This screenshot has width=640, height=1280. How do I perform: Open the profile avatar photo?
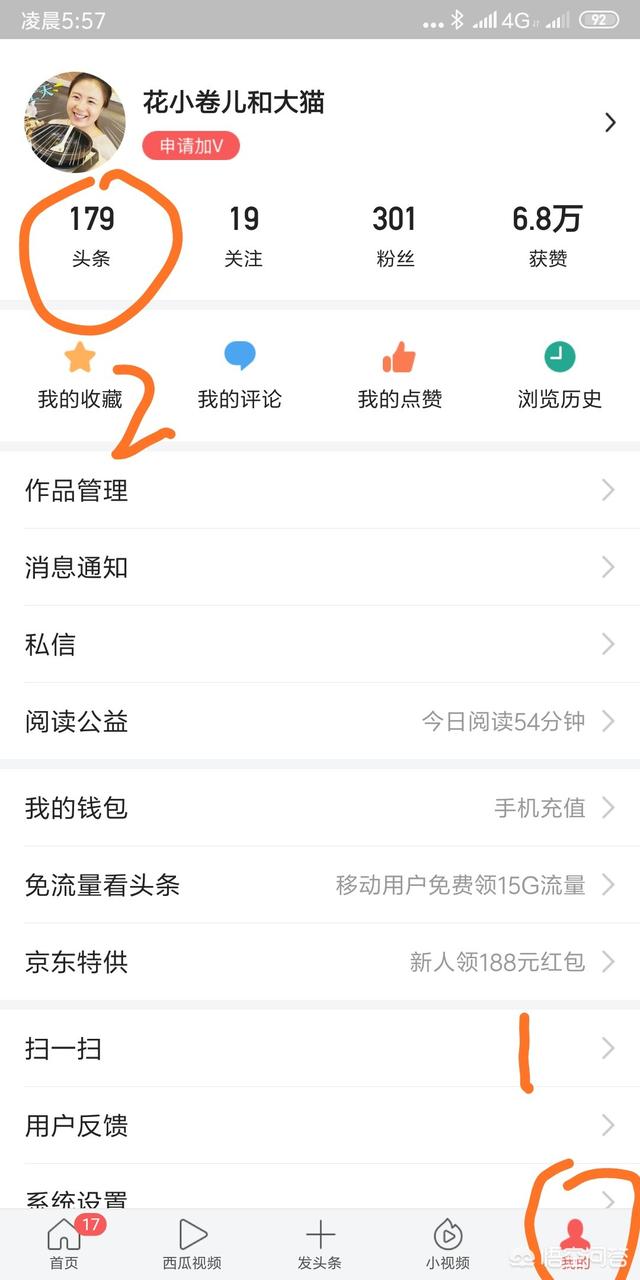pos(74,122)
